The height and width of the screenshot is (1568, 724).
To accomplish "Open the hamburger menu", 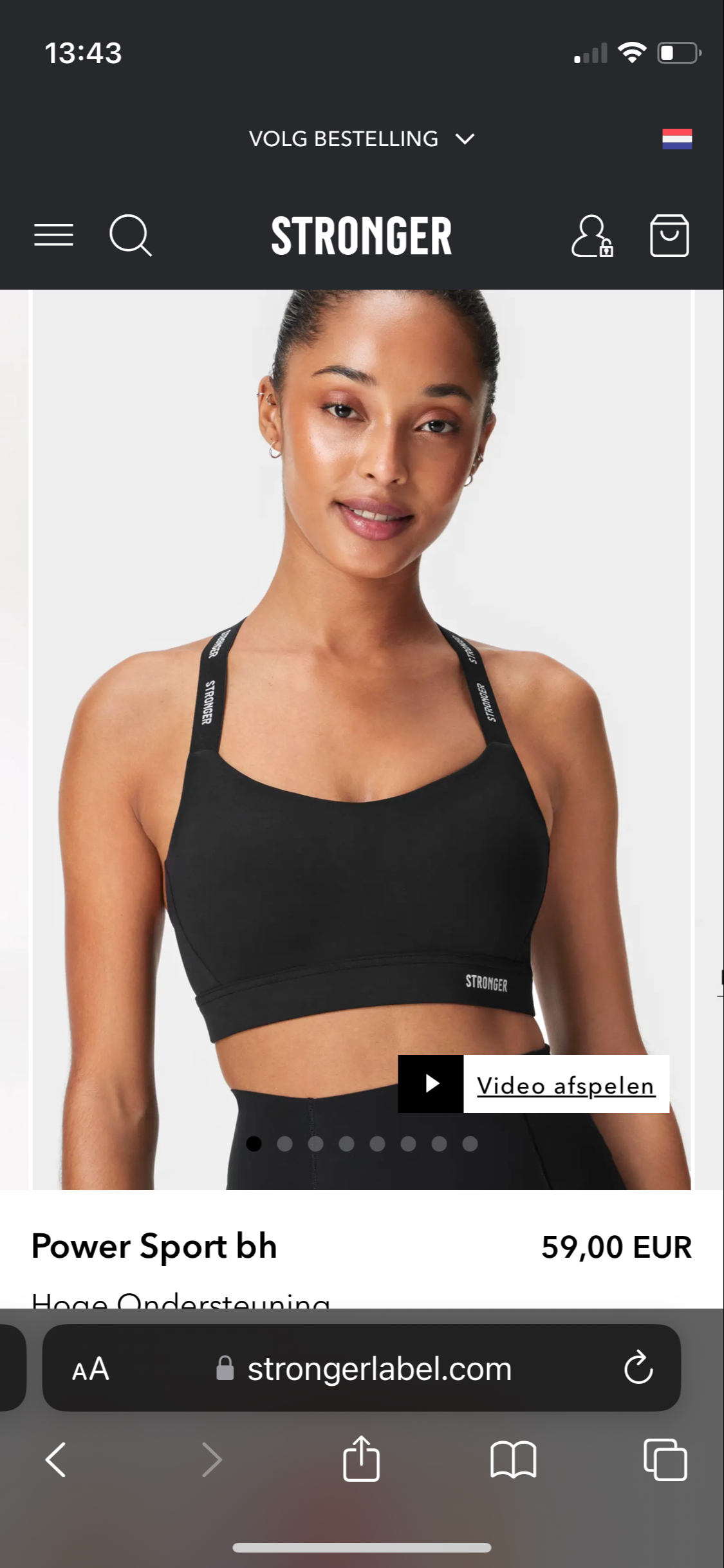I will [53, 235].
